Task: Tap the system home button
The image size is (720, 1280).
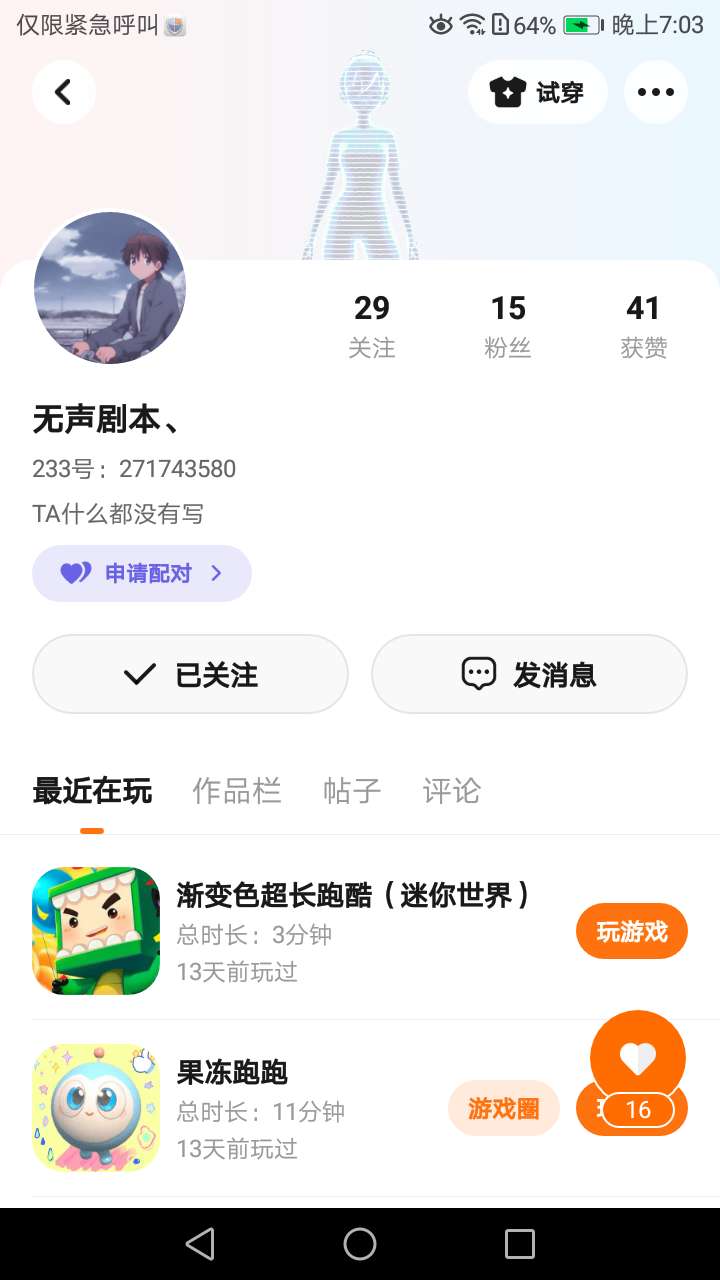Action: coord(360,1244)
